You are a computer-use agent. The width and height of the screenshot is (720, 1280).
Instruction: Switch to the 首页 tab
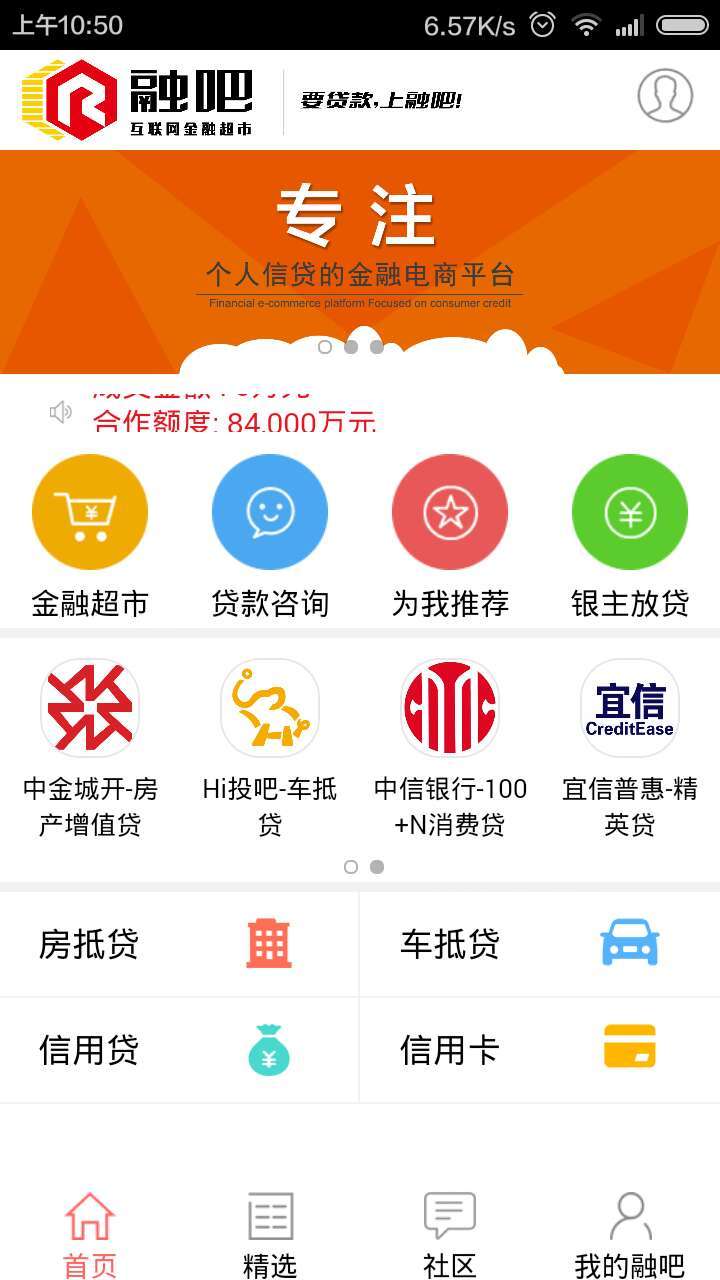click(90, 1234)
